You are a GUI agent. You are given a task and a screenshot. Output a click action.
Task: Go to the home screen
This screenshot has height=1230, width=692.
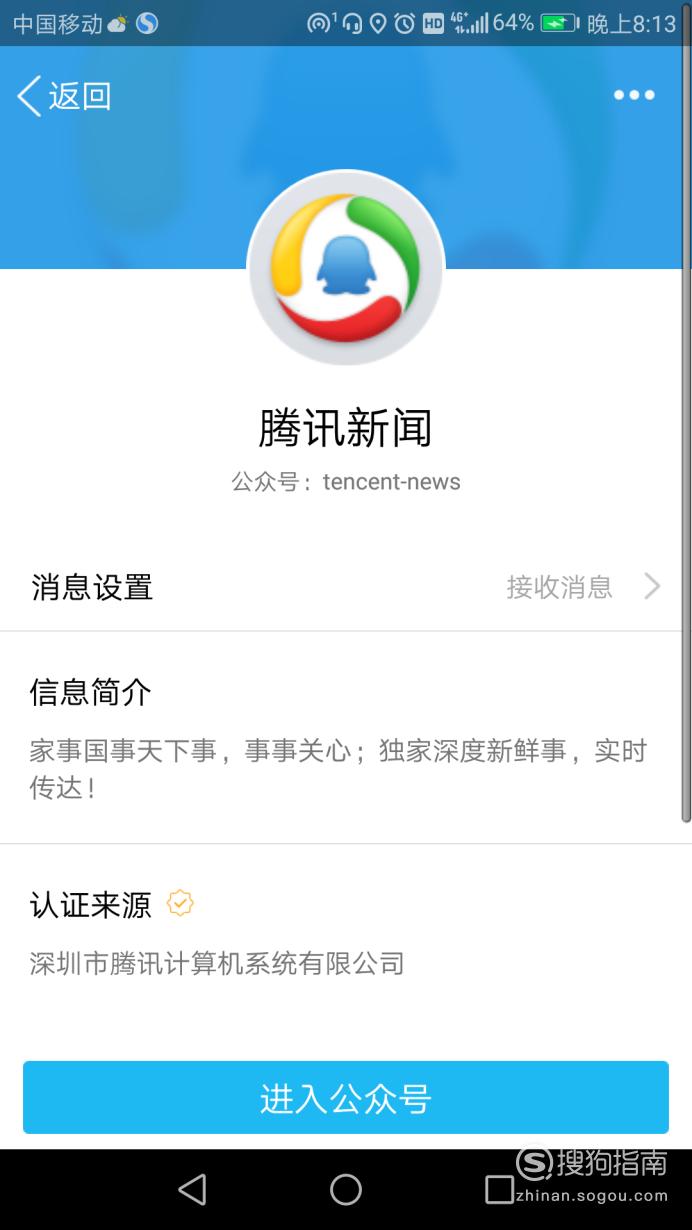(x=346, y=1189)
